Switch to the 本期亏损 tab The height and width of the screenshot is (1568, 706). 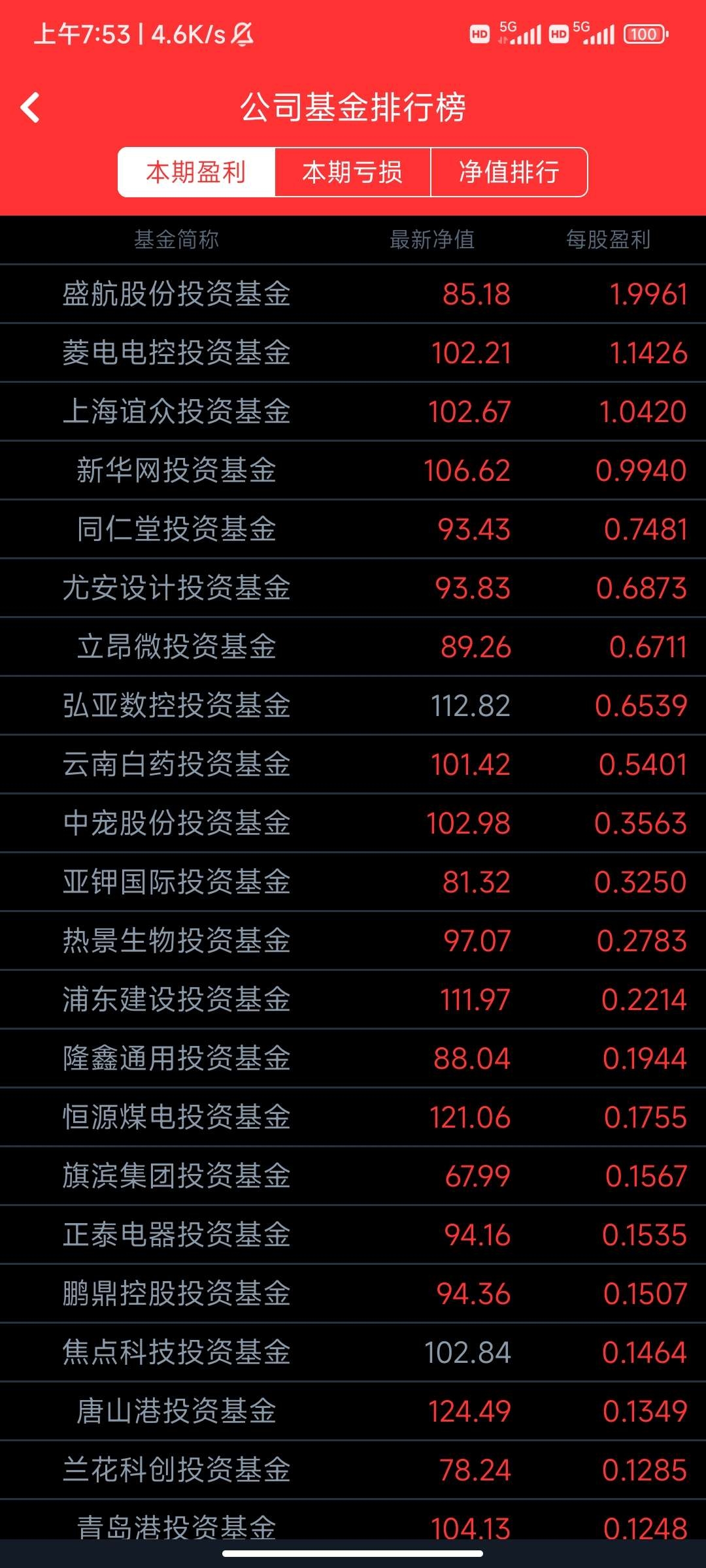[352, 172]
